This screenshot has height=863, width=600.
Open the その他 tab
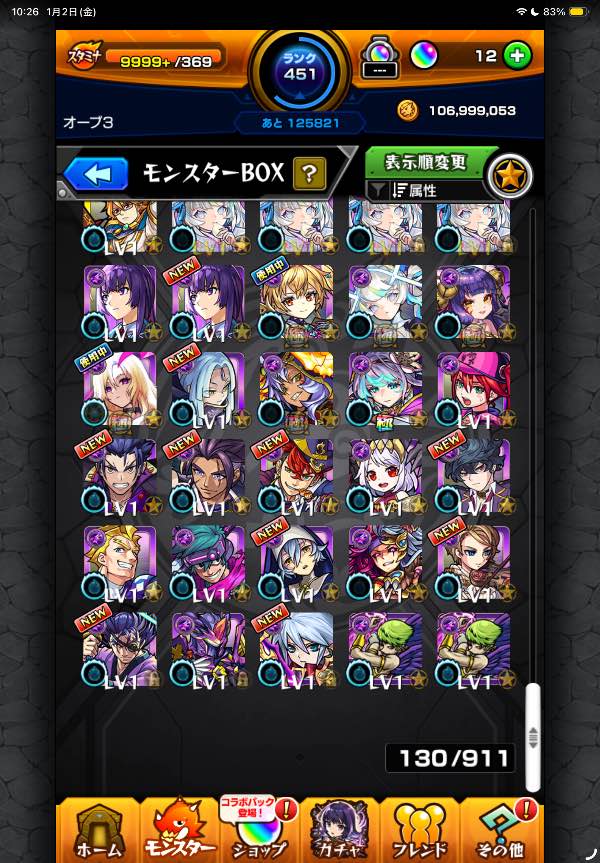tap(500, 832)
